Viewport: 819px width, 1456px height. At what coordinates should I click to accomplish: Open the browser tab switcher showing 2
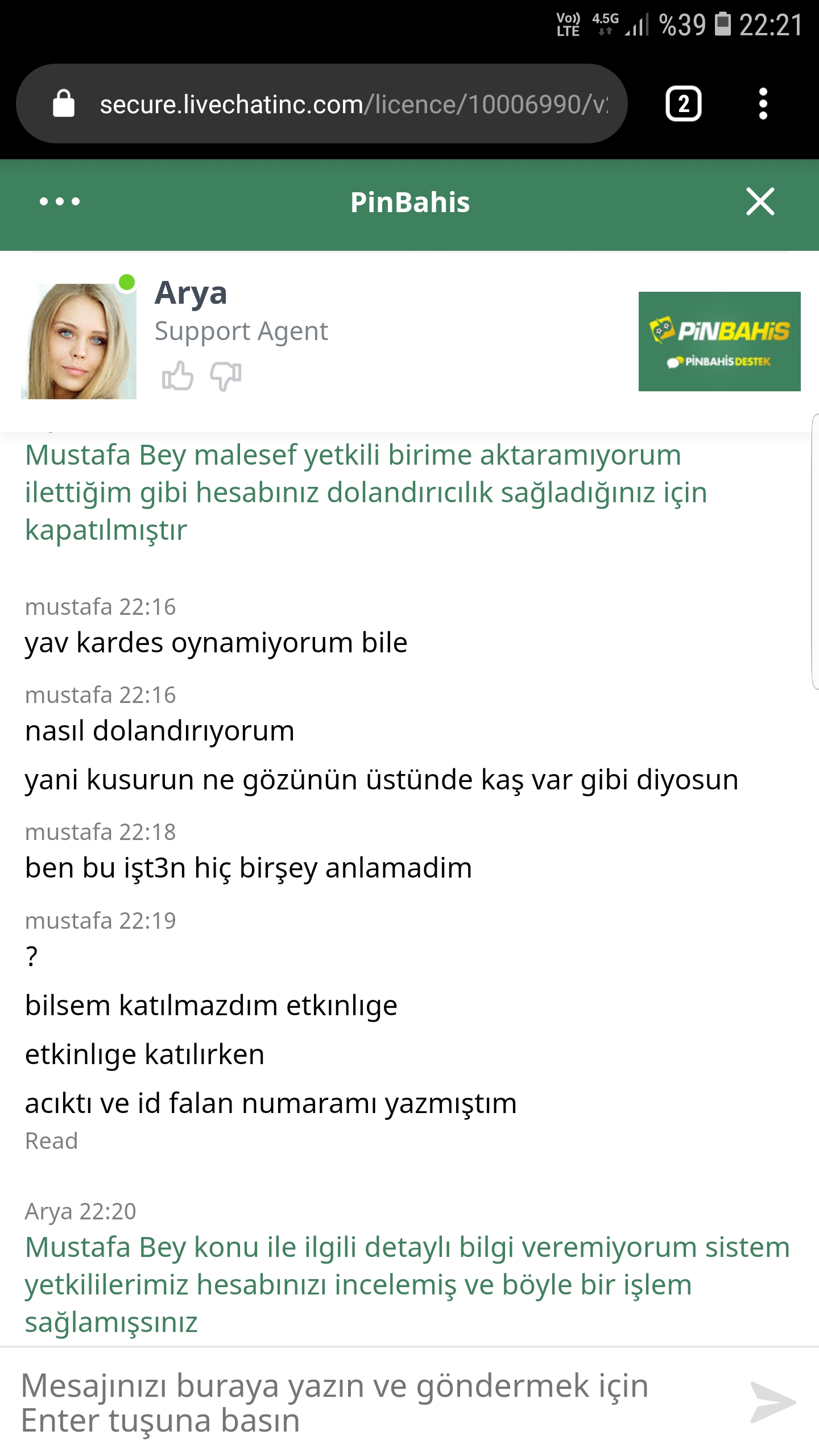click(x=684, y=104)
